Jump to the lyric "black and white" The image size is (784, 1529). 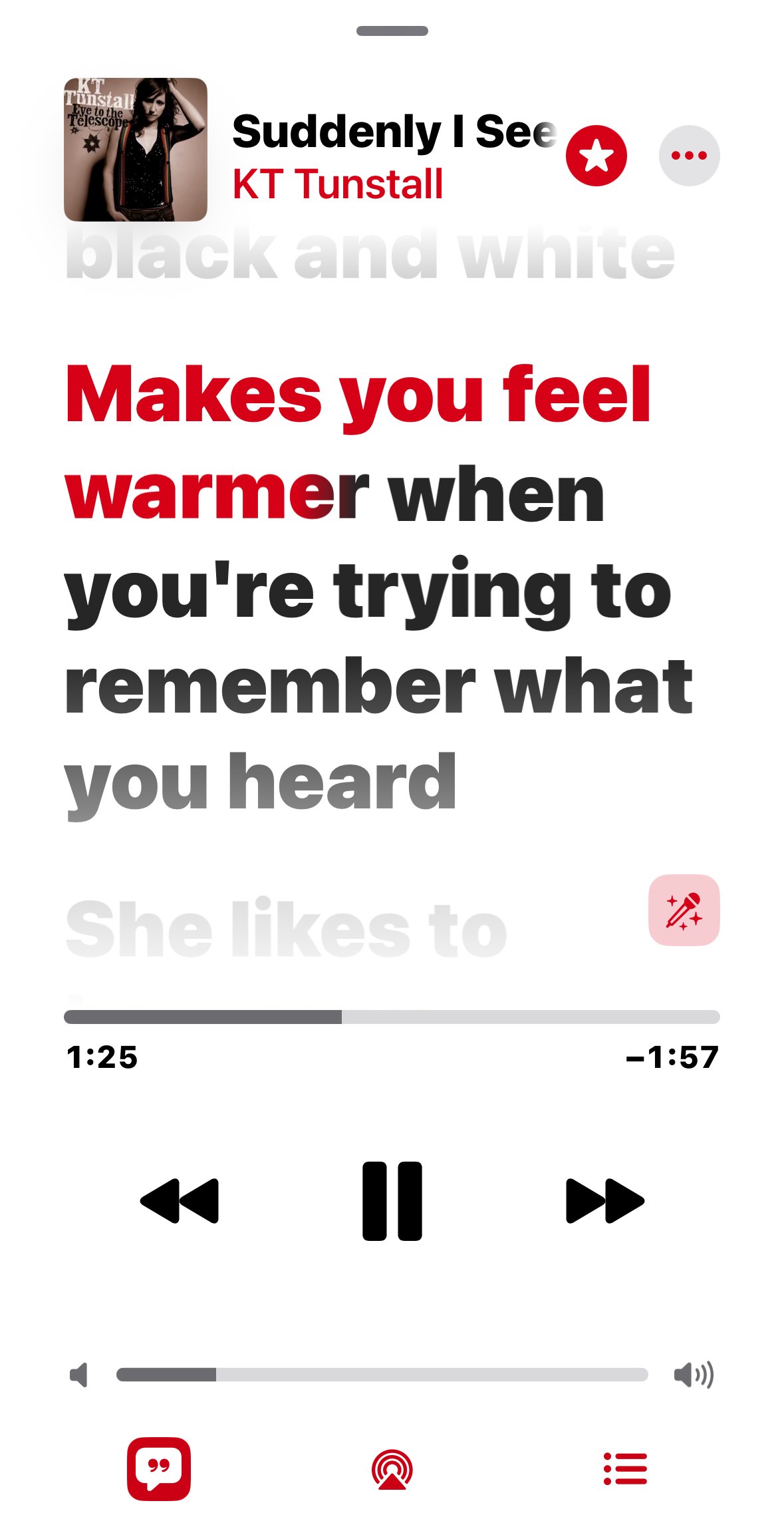[370, 255]
